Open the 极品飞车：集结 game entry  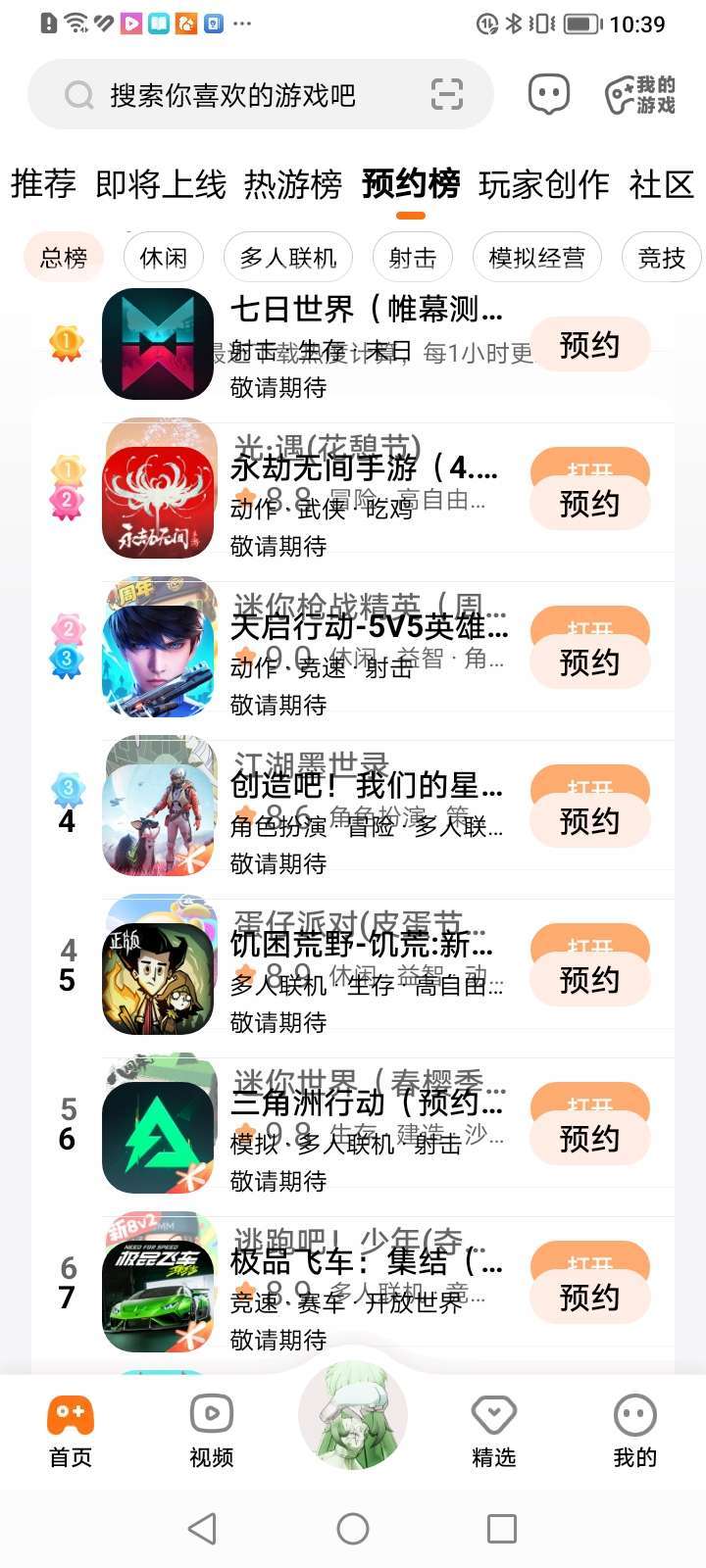(x=365, y=1262)
